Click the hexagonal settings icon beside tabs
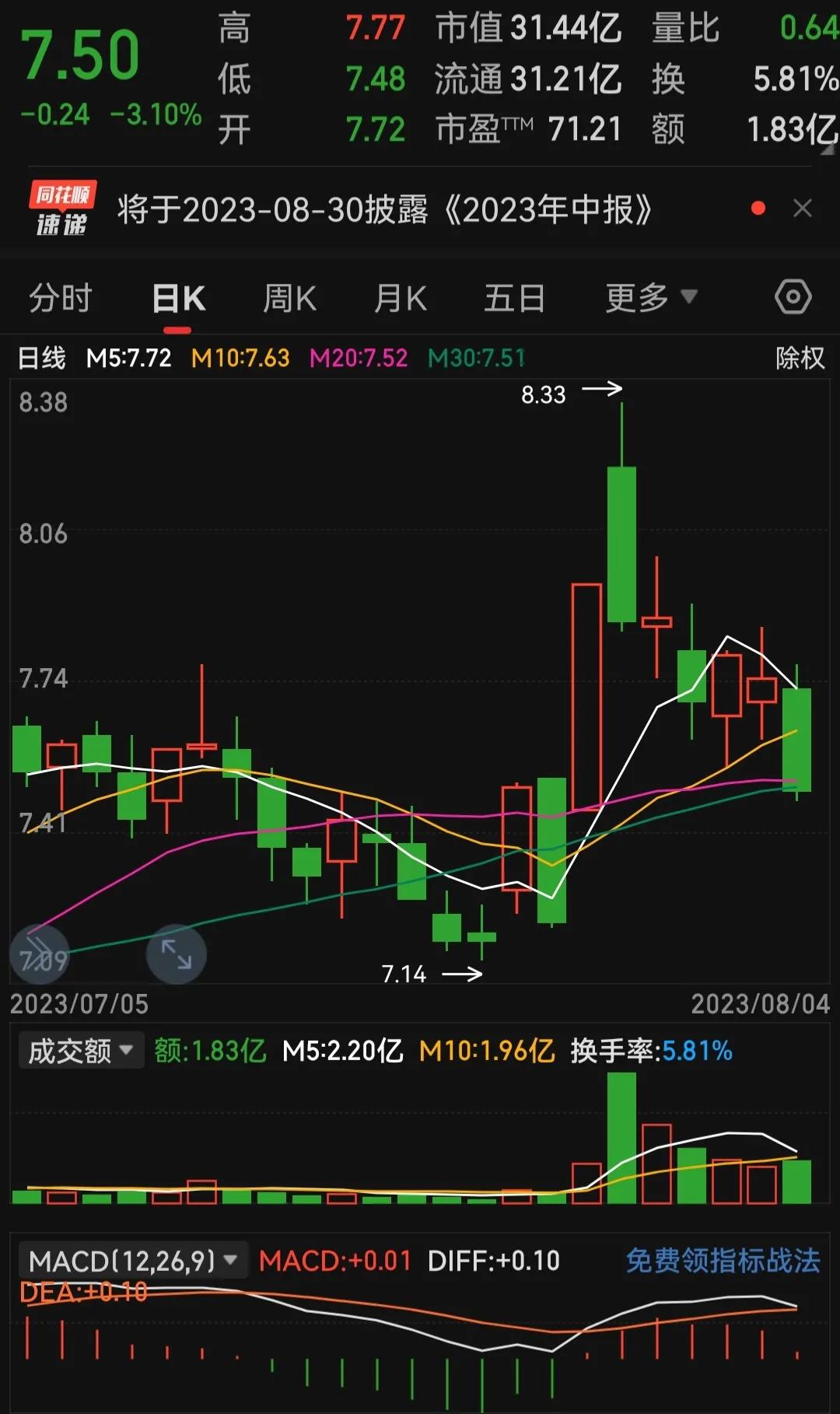This screenshot has height=1414, width=840. tap(793, 296)
